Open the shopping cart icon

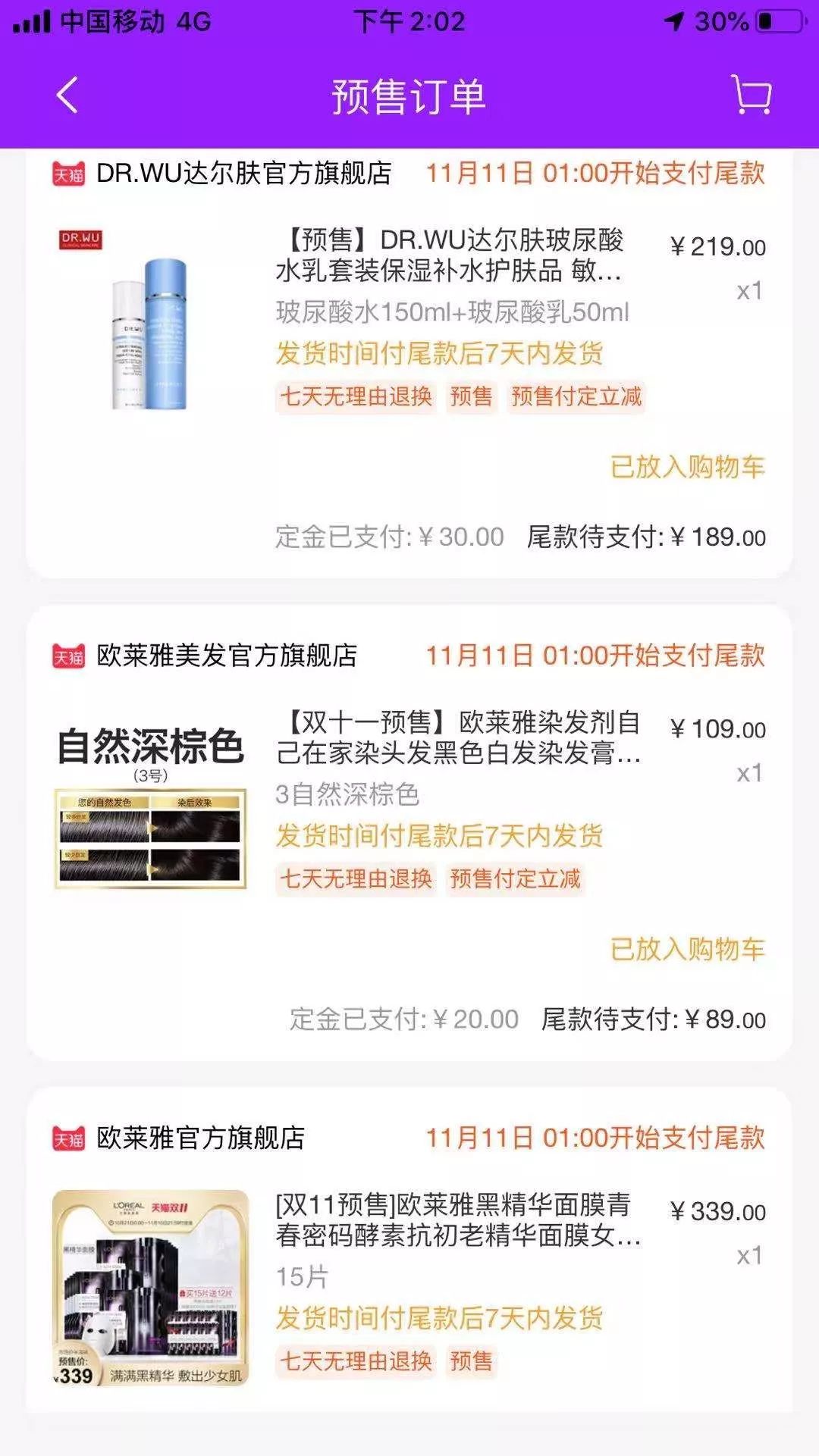pos(749,96)
